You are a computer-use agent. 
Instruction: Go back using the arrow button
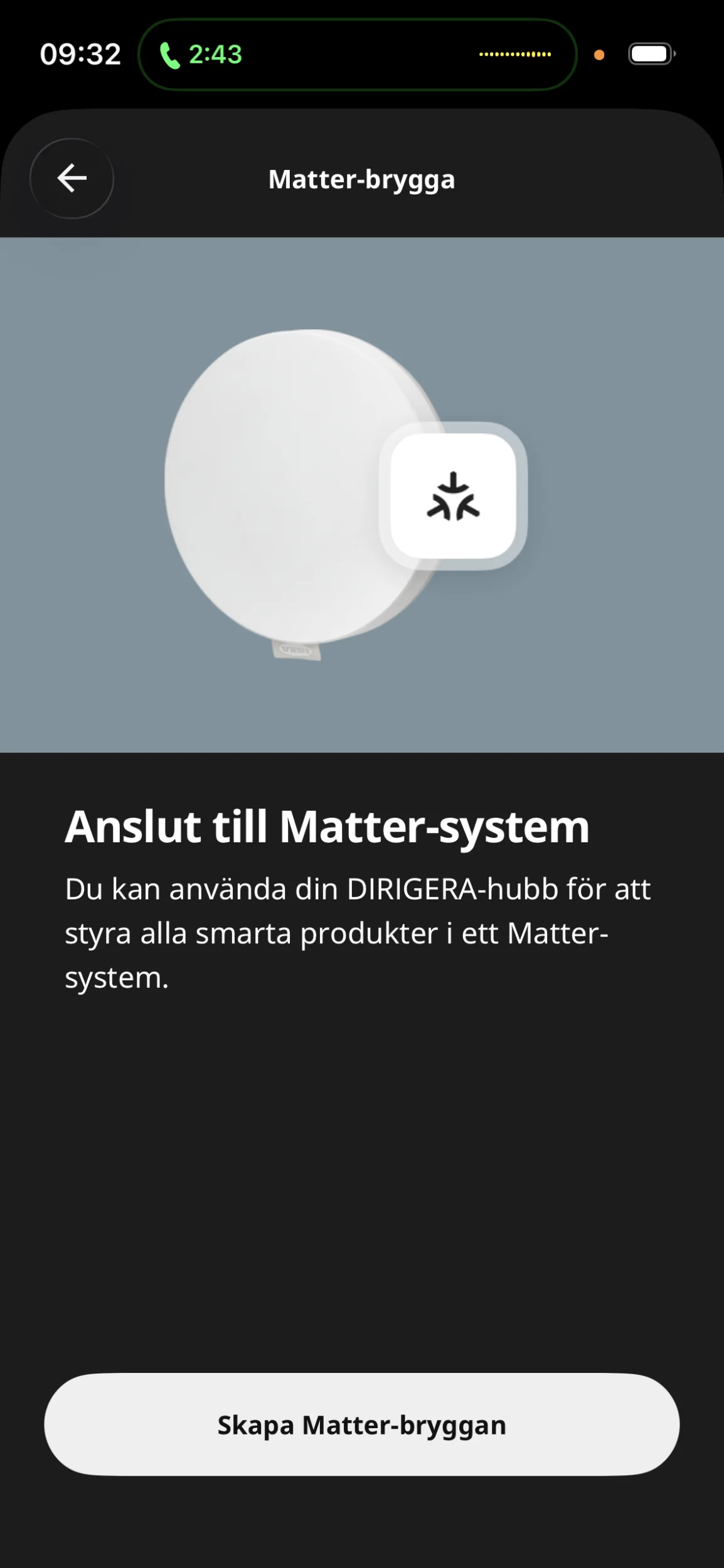point(72,179)
